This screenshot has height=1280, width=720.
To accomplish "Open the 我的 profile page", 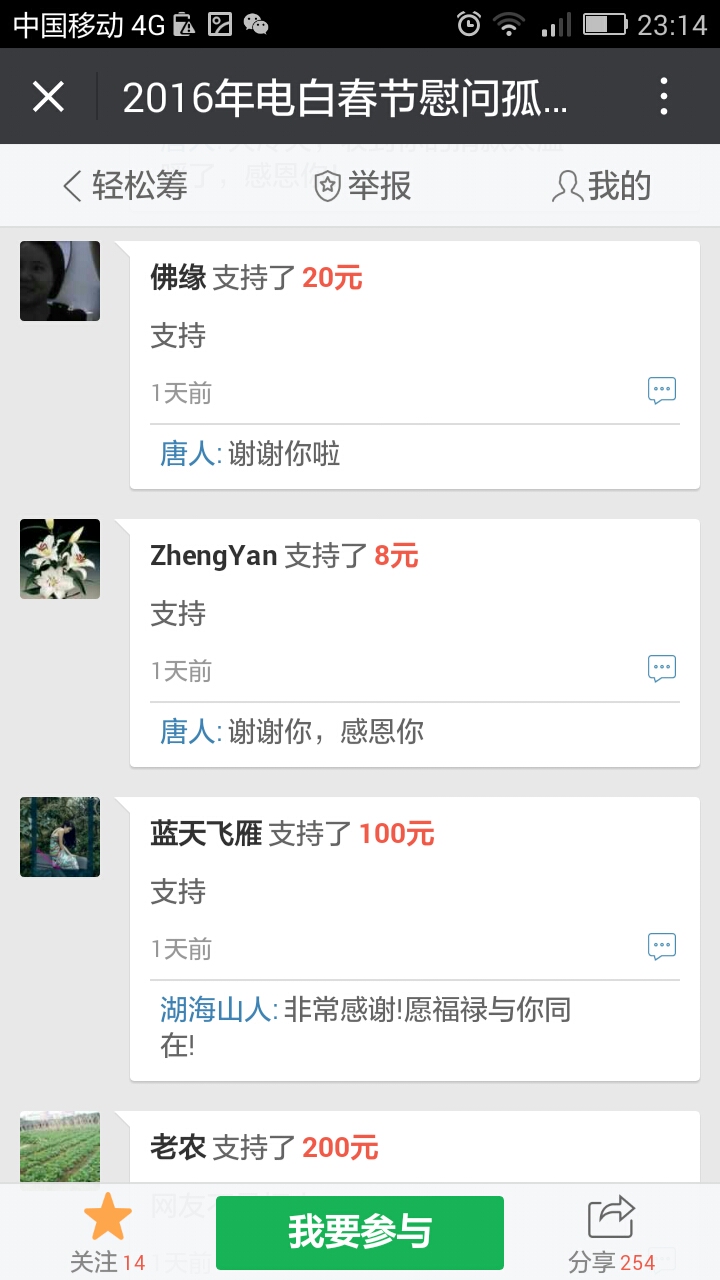I will tap(601, 186).
